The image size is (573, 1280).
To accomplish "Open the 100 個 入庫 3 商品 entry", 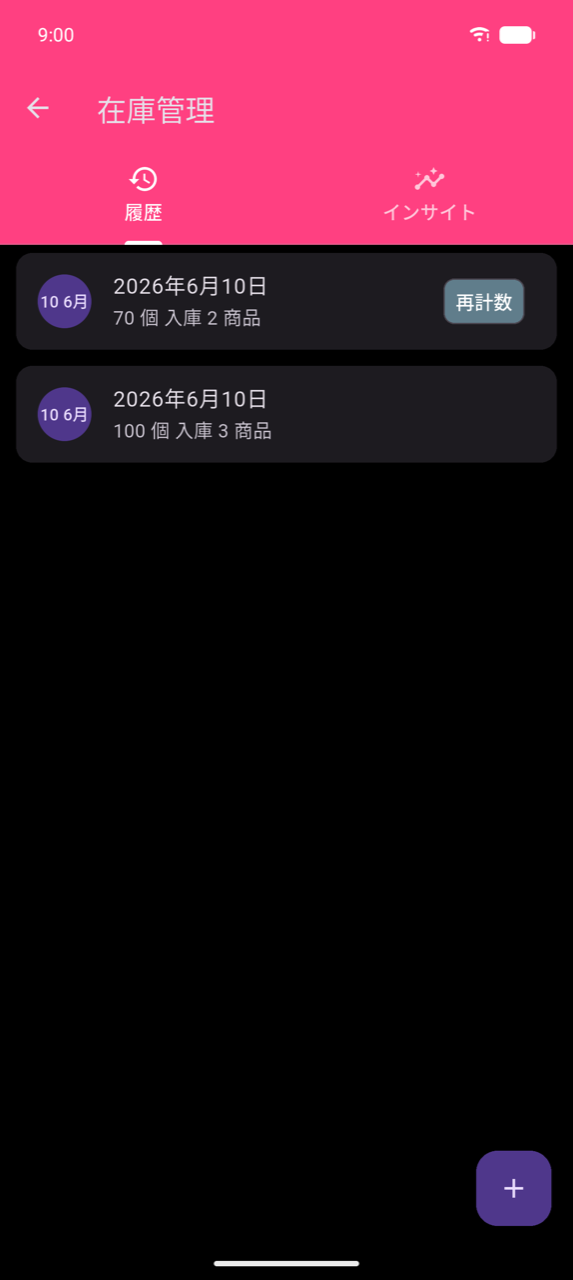I will 286,414.
